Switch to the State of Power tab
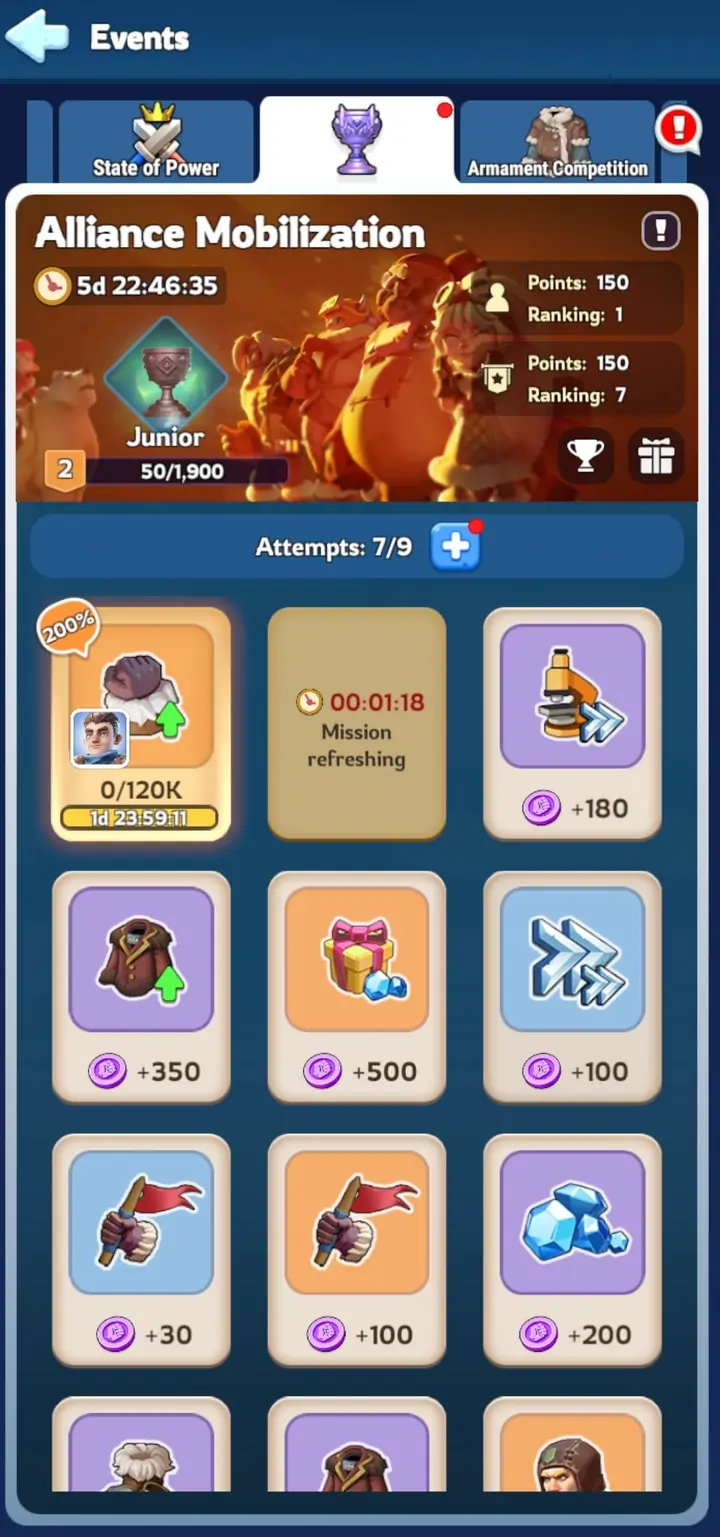720x1537 pixels. (156, 141)
